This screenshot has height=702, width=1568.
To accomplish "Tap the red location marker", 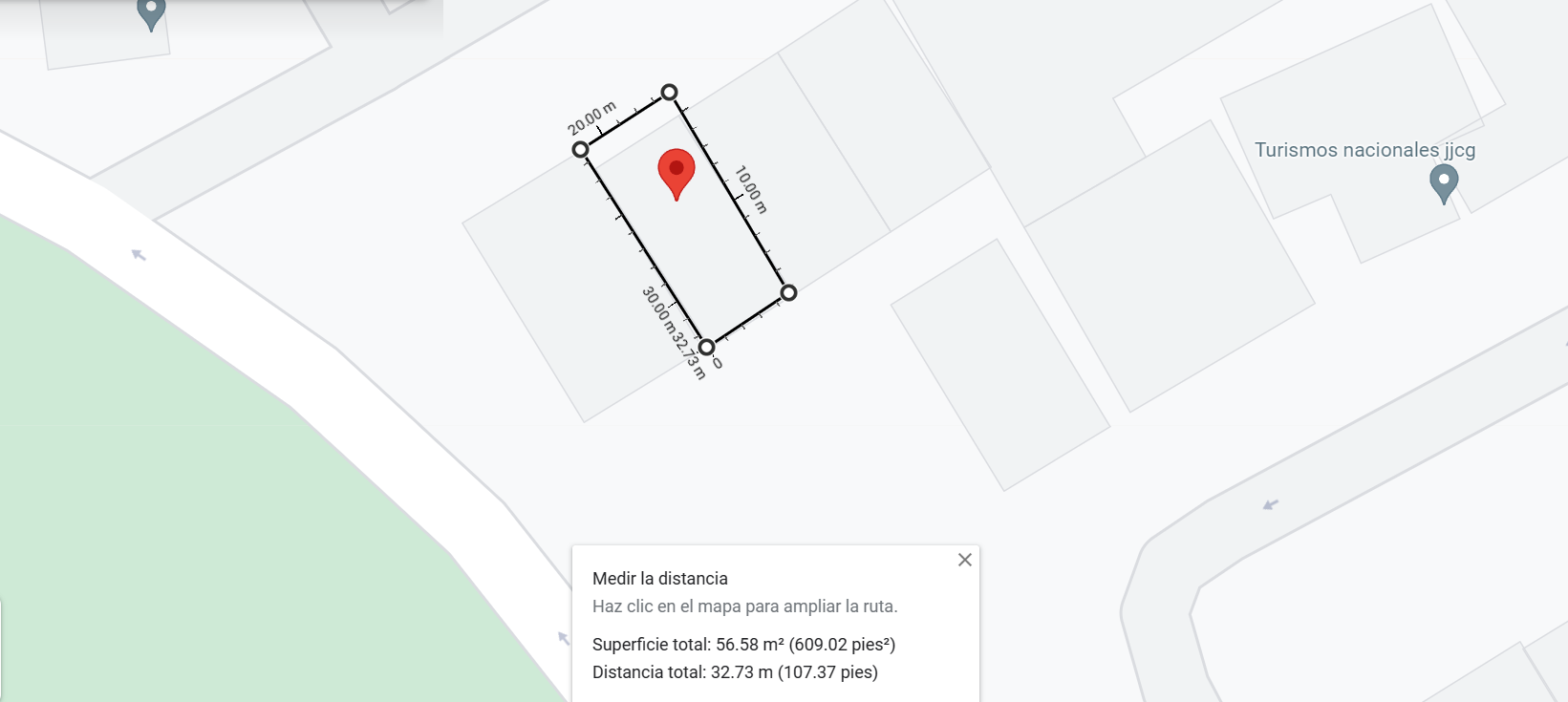I will (x=677, y=171).
